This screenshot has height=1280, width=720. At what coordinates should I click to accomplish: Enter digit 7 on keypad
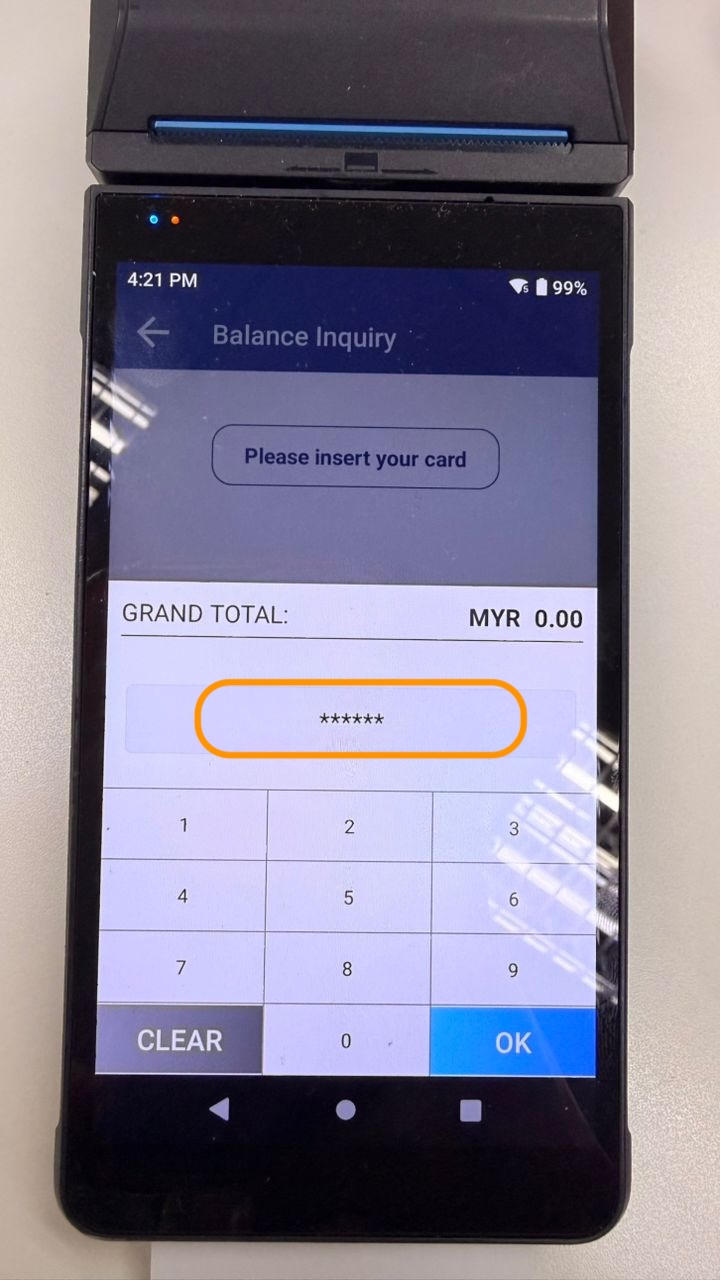click(181, 968)
